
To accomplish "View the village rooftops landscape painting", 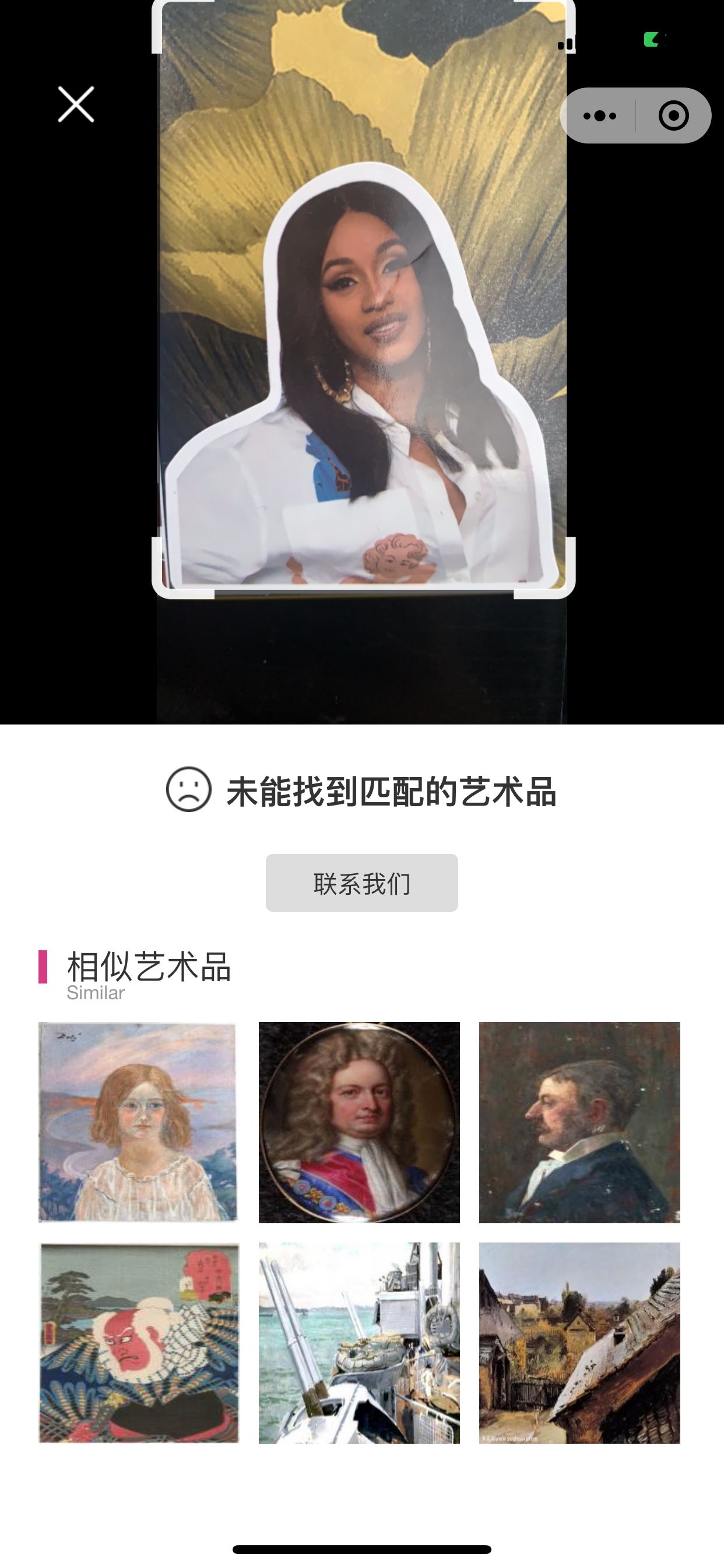I will pyautogui.click(x=579, y=1343).
